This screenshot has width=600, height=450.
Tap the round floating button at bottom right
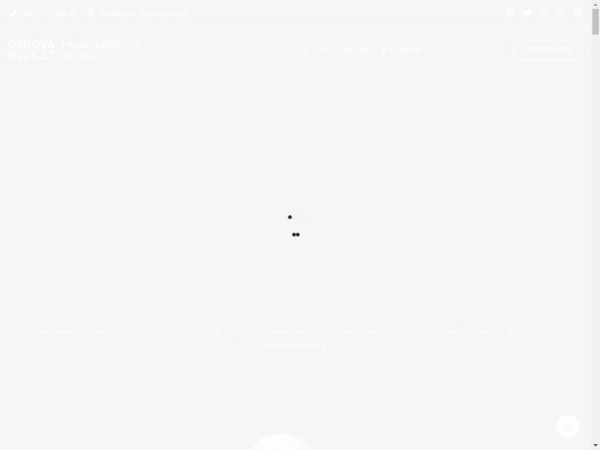coord(567,426)
